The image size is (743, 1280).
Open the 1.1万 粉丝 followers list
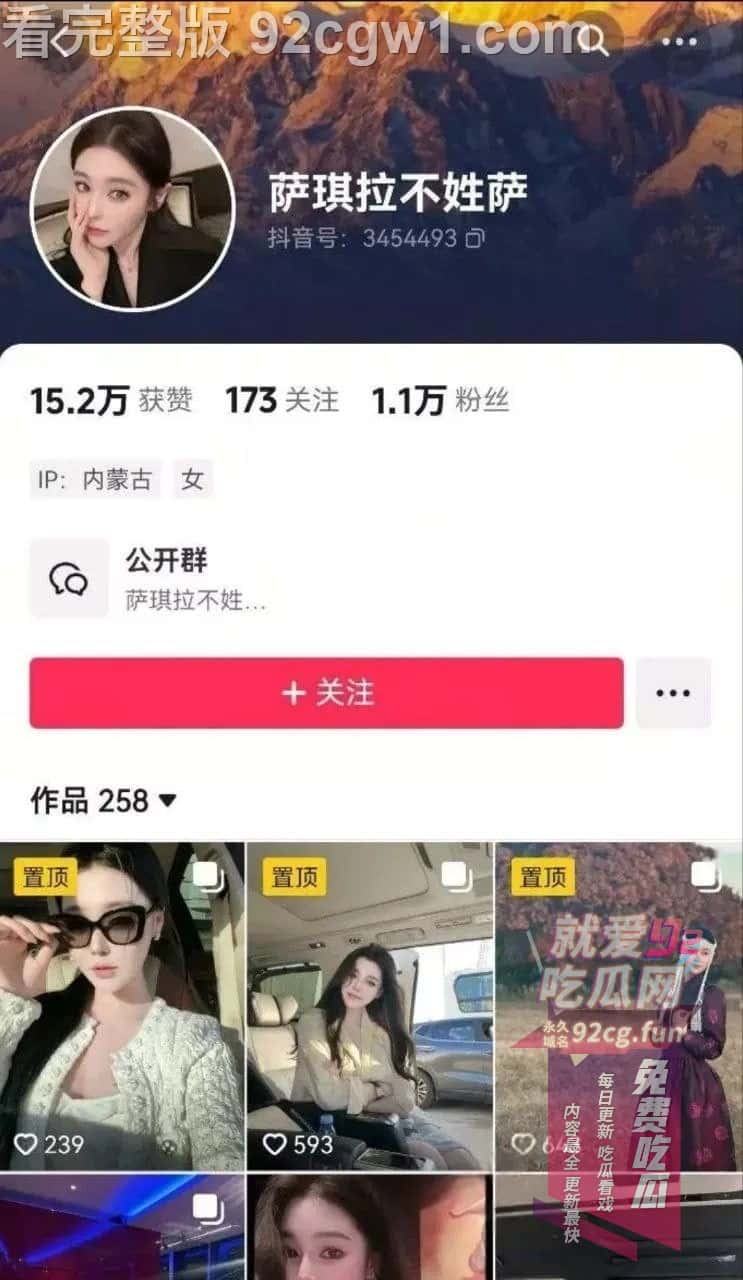440,401
